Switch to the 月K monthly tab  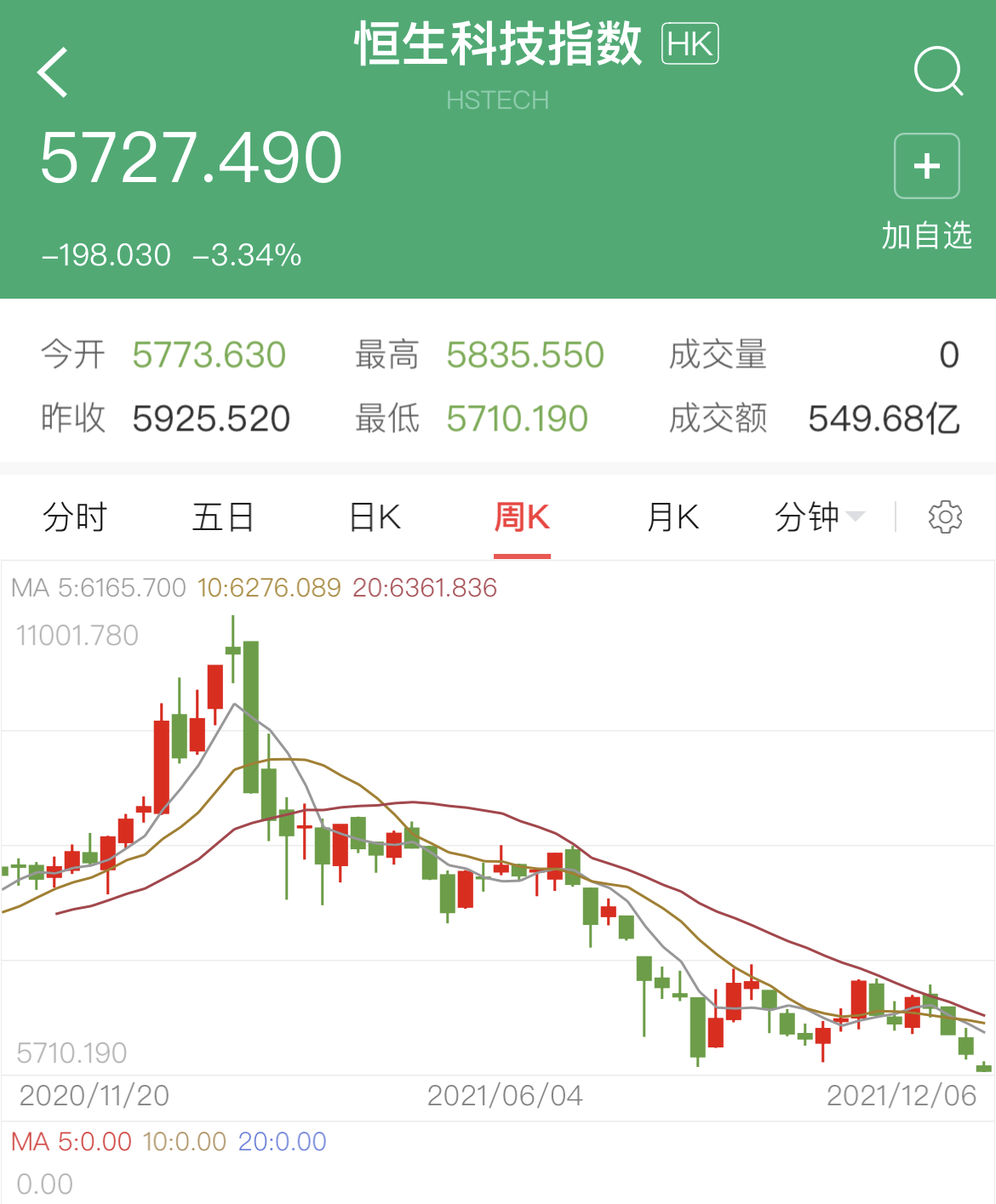click(673, 517)
